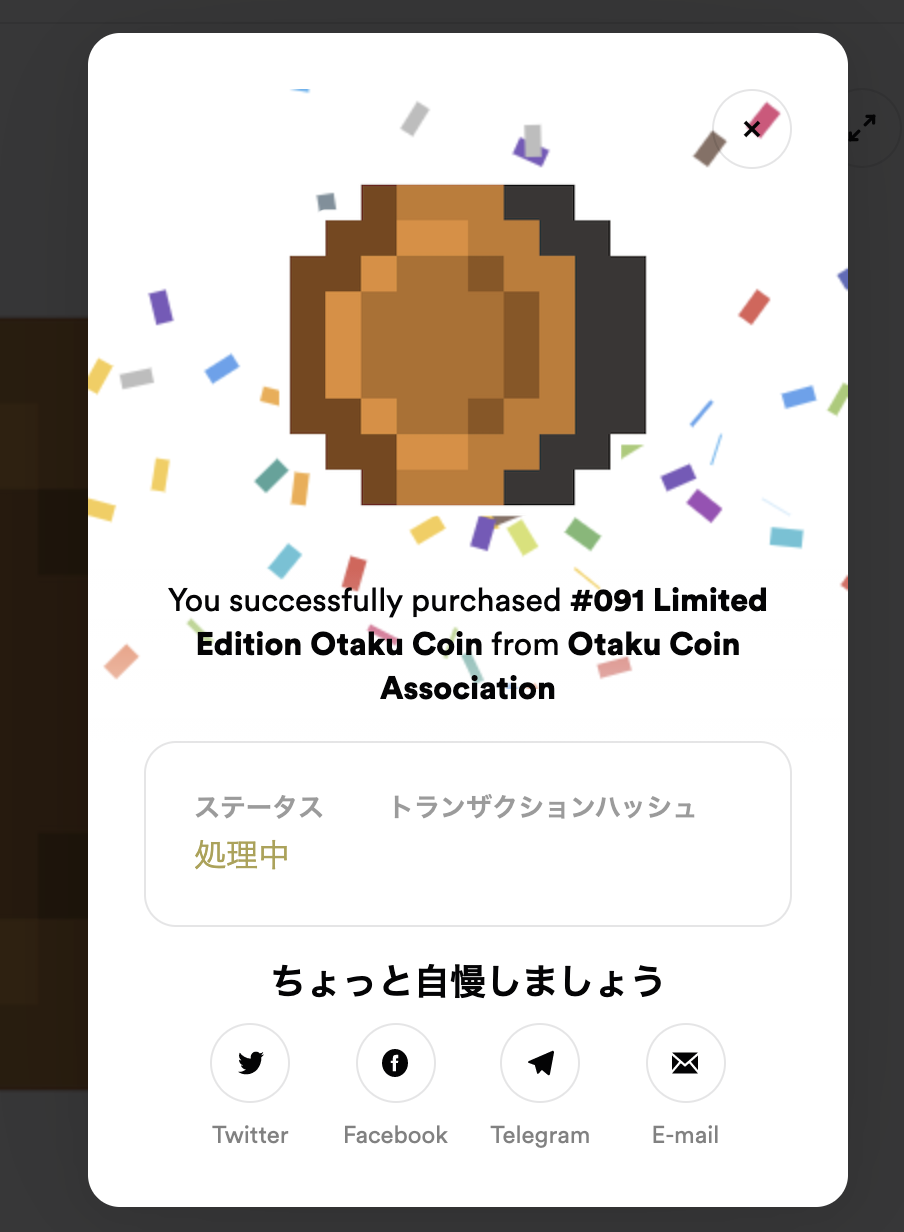Share the purchase on Twitter
Screen dimensions: 904x1232
(250, 1063)
